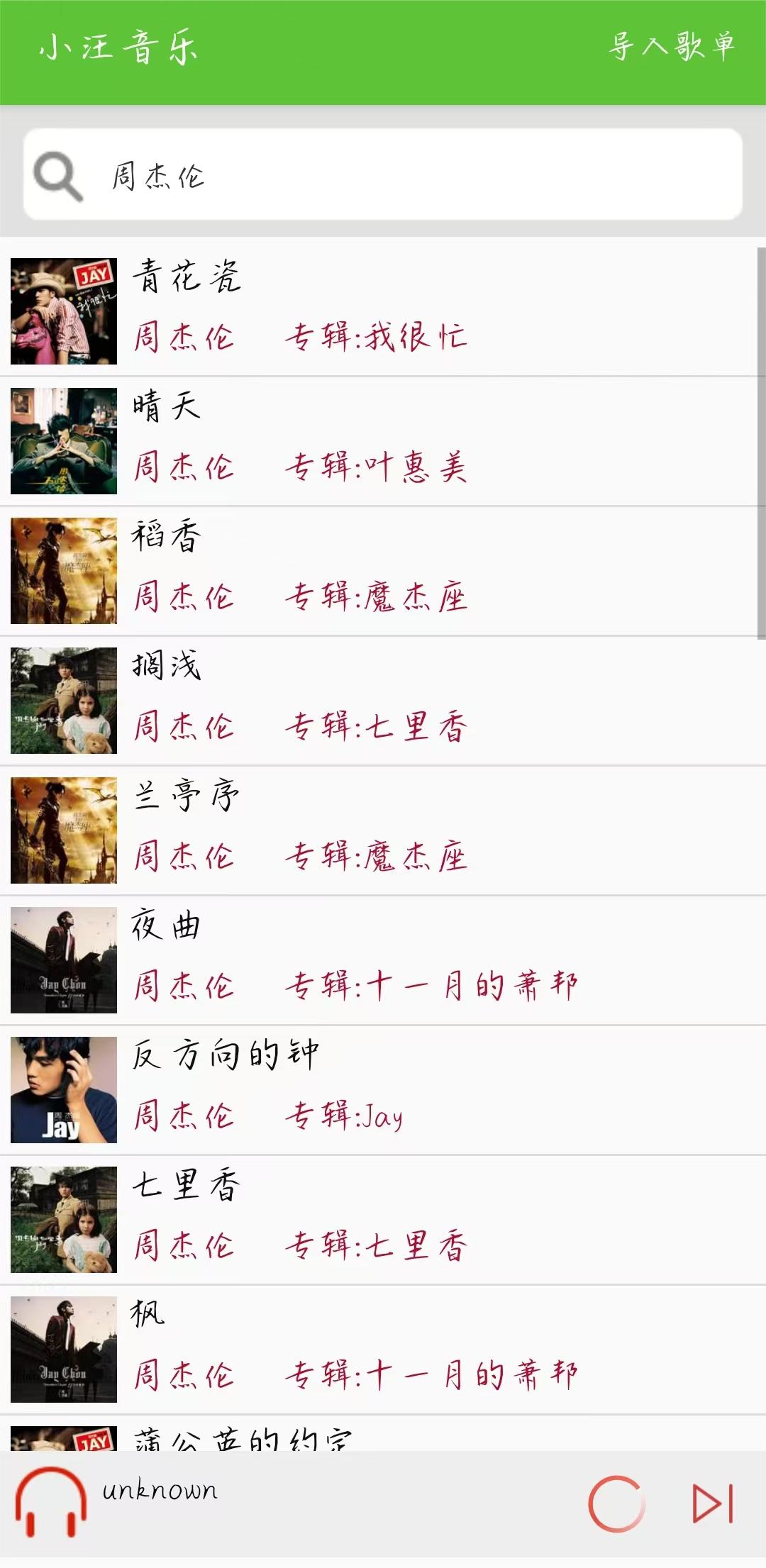Start playing 夜曲
Viewport: 766px width, 1568px height.
(x=383, y=960)
